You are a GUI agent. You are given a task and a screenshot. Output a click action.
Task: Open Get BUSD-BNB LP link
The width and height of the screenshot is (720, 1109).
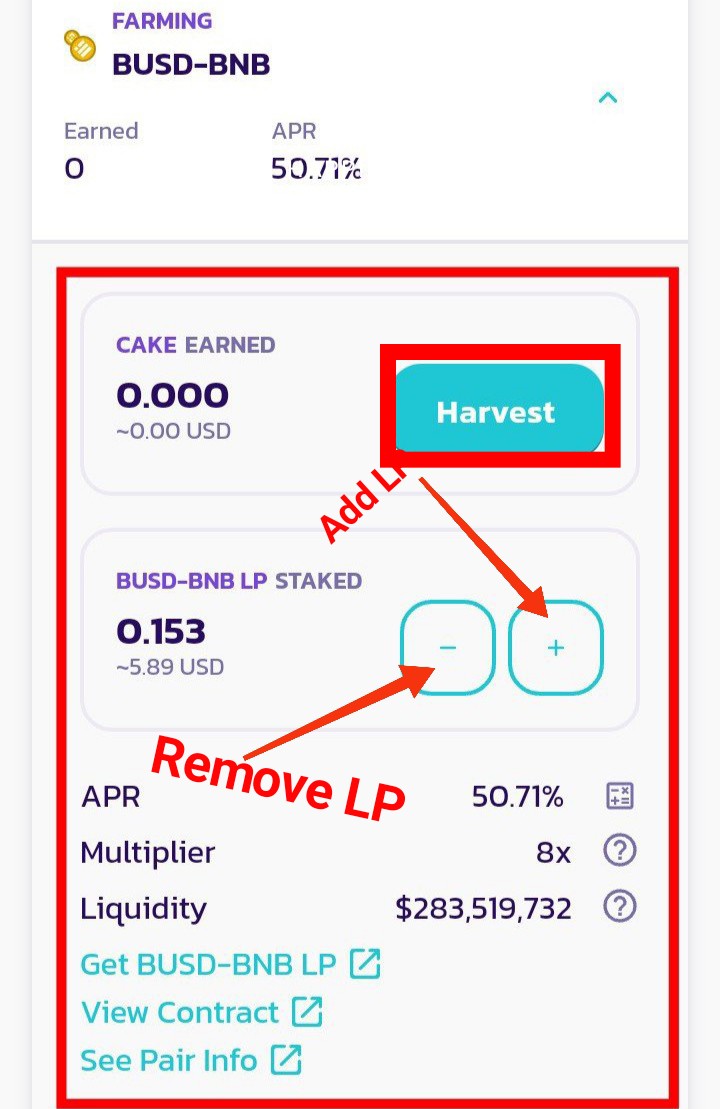(x=230, y=964)
